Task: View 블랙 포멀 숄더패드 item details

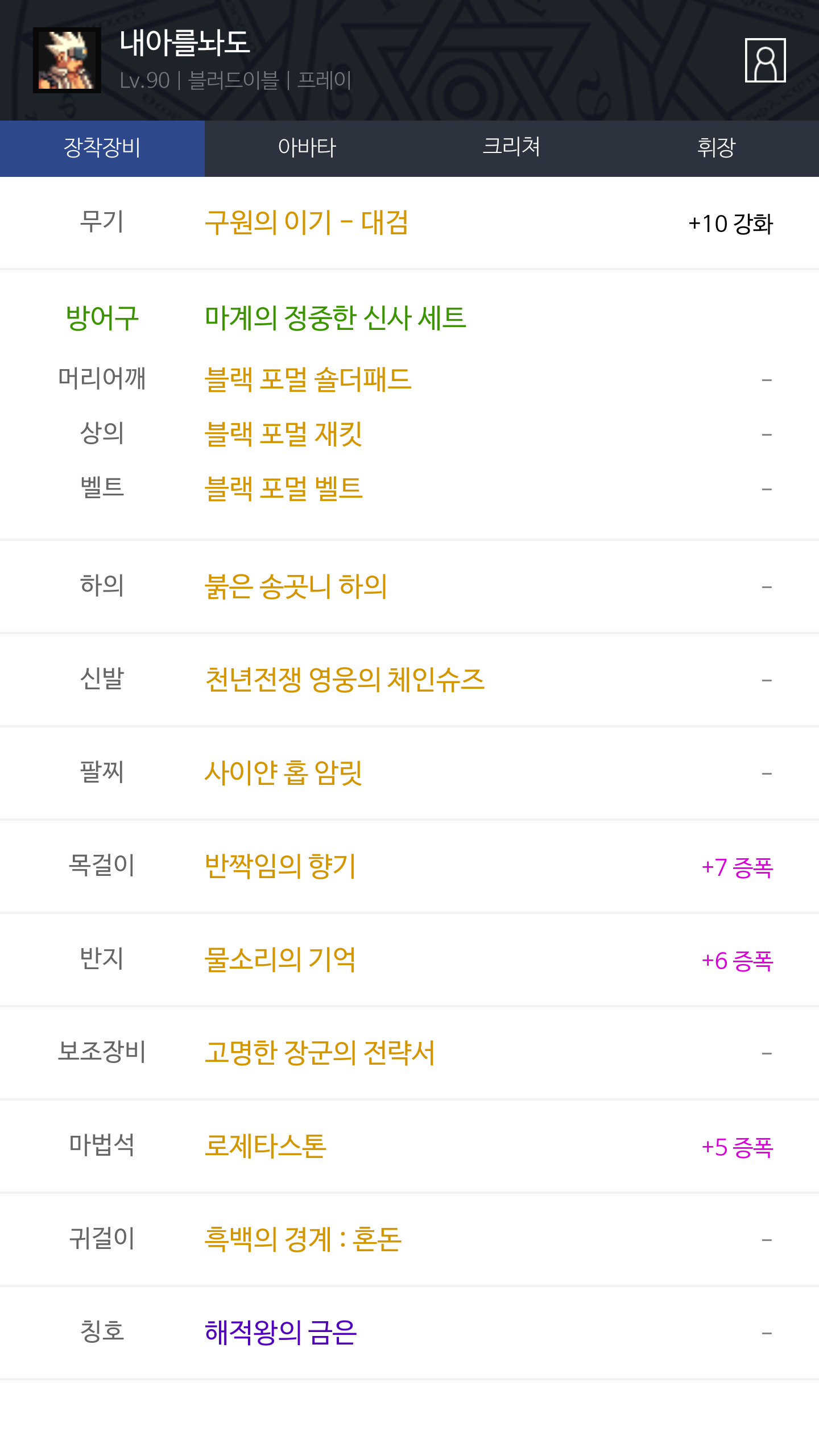Action: tap(308, 379)
